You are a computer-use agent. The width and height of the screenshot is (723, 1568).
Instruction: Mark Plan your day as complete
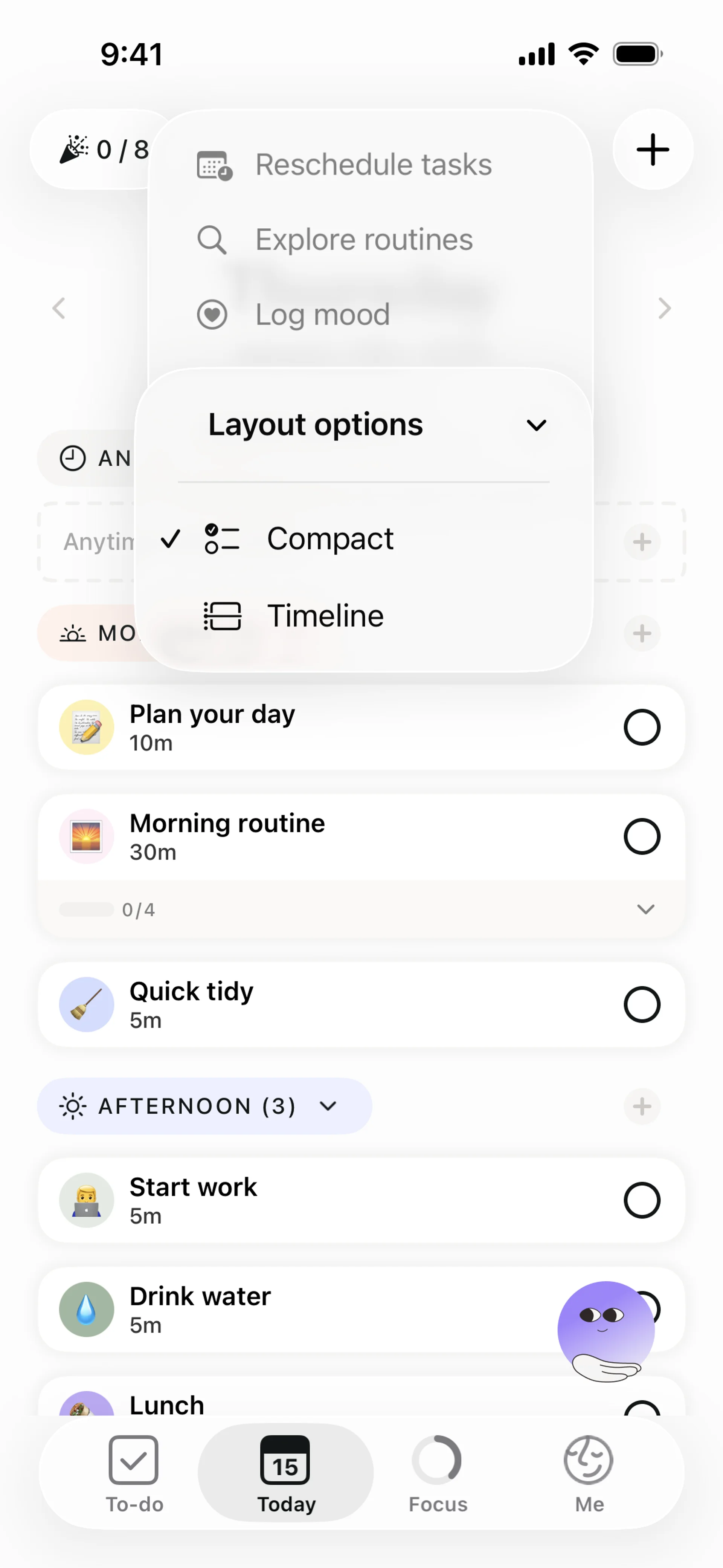[641, 727]
